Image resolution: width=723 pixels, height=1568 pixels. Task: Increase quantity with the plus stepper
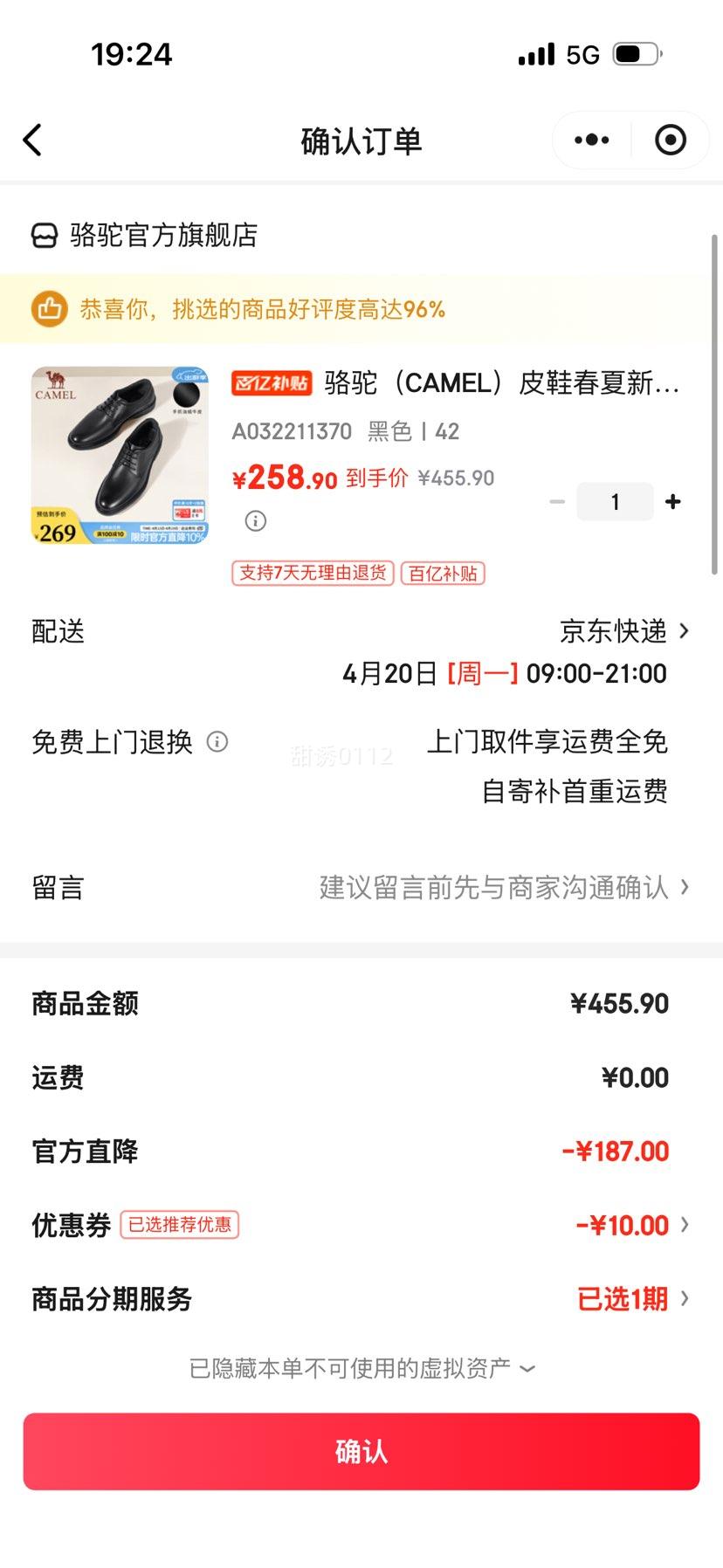coord(672,501)
